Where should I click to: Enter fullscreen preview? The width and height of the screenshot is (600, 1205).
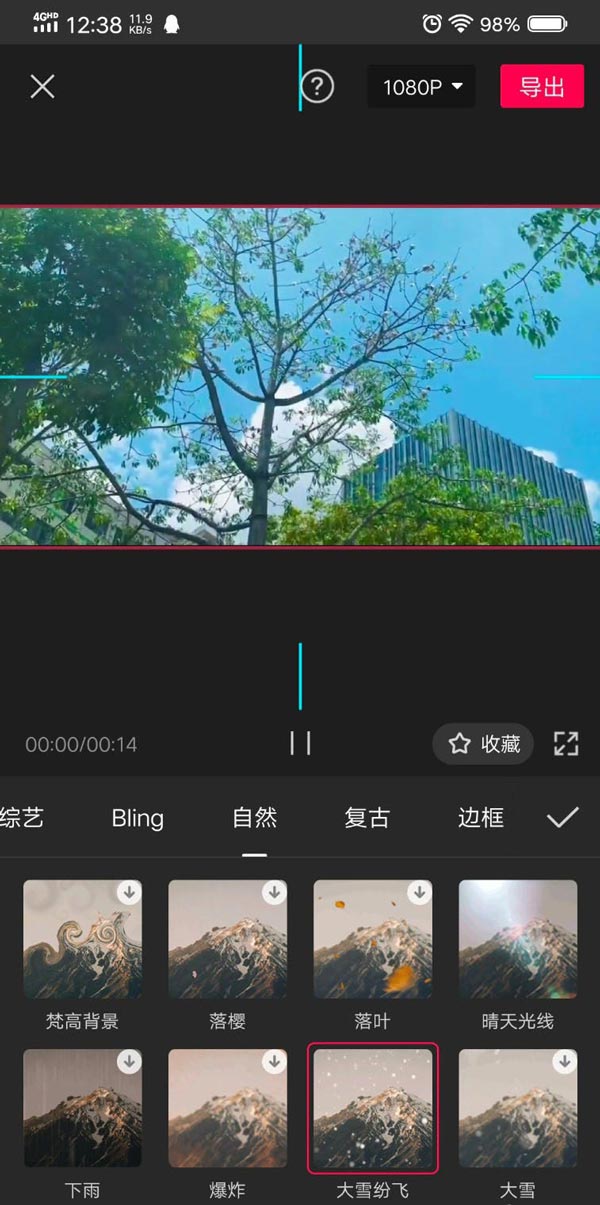tap(566, 743)
